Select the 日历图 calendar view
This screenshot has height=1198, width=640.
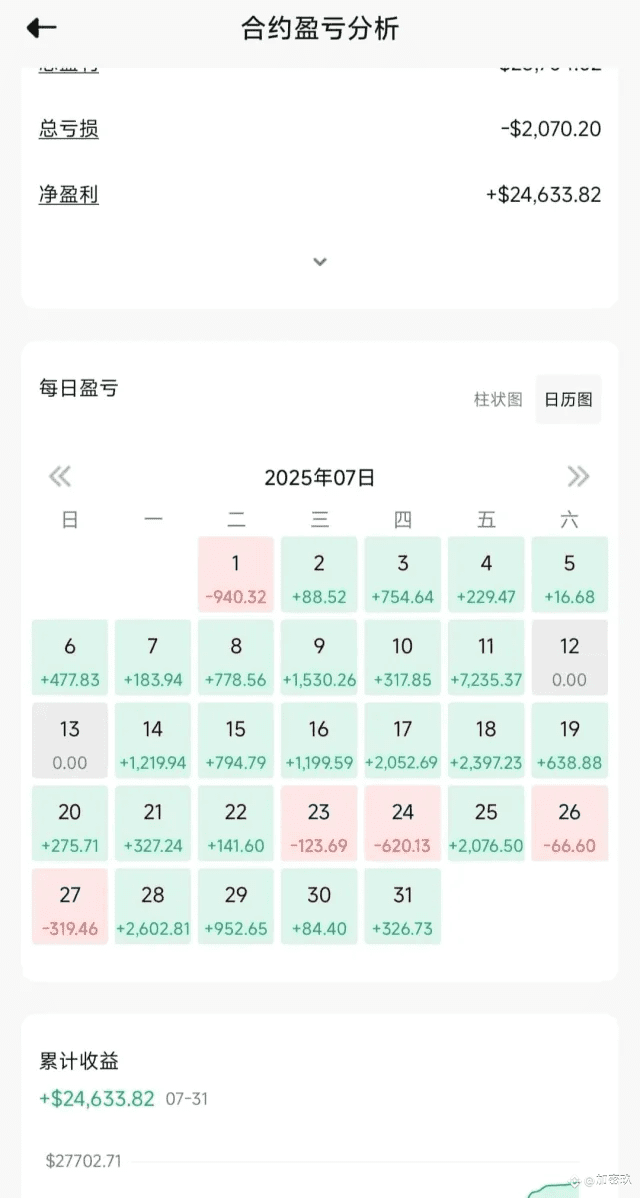pos(568,399)
